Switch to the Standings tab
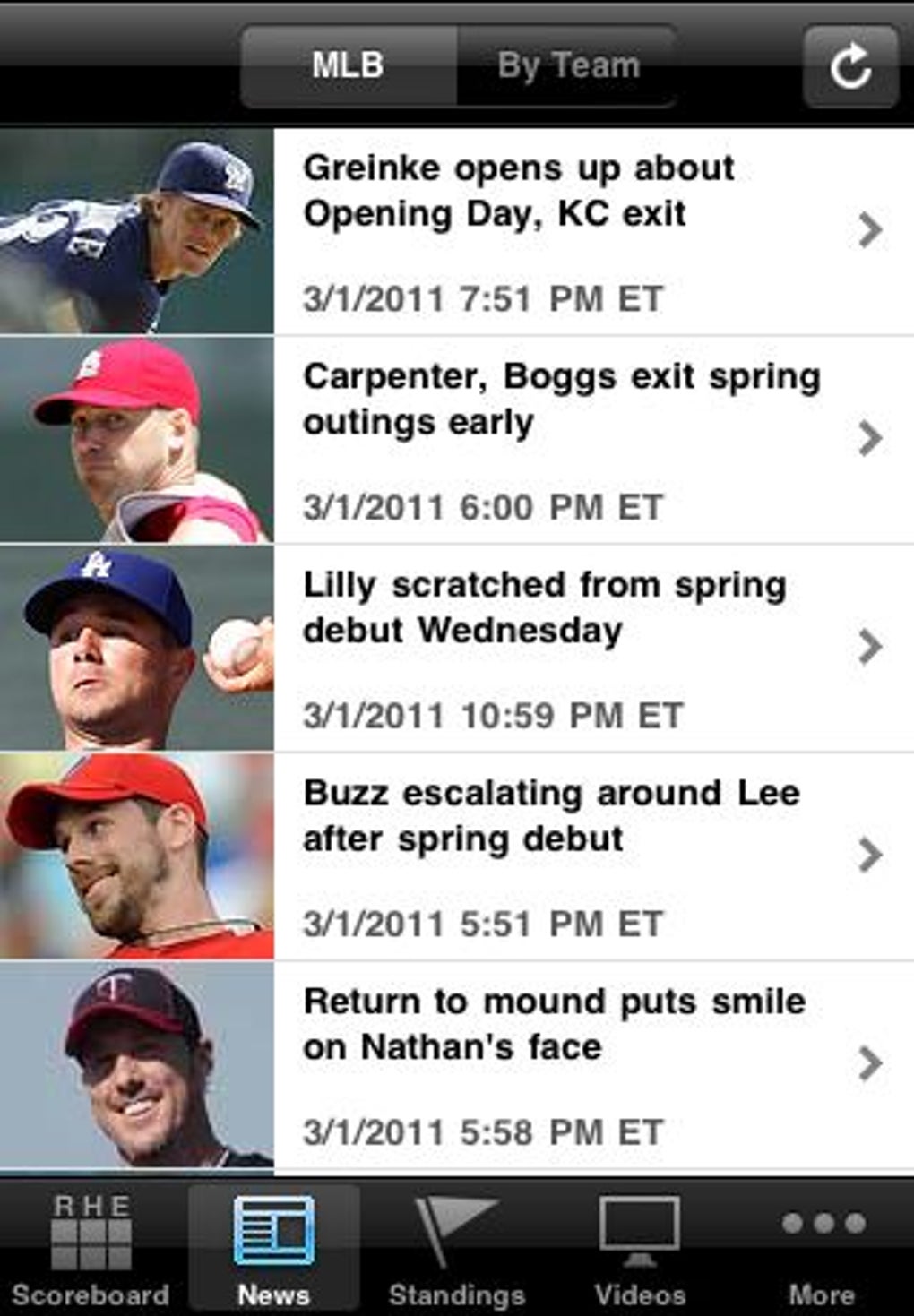Image resolution: width=914 pixels, height=1316 pixels. [x=456, y=1250]
